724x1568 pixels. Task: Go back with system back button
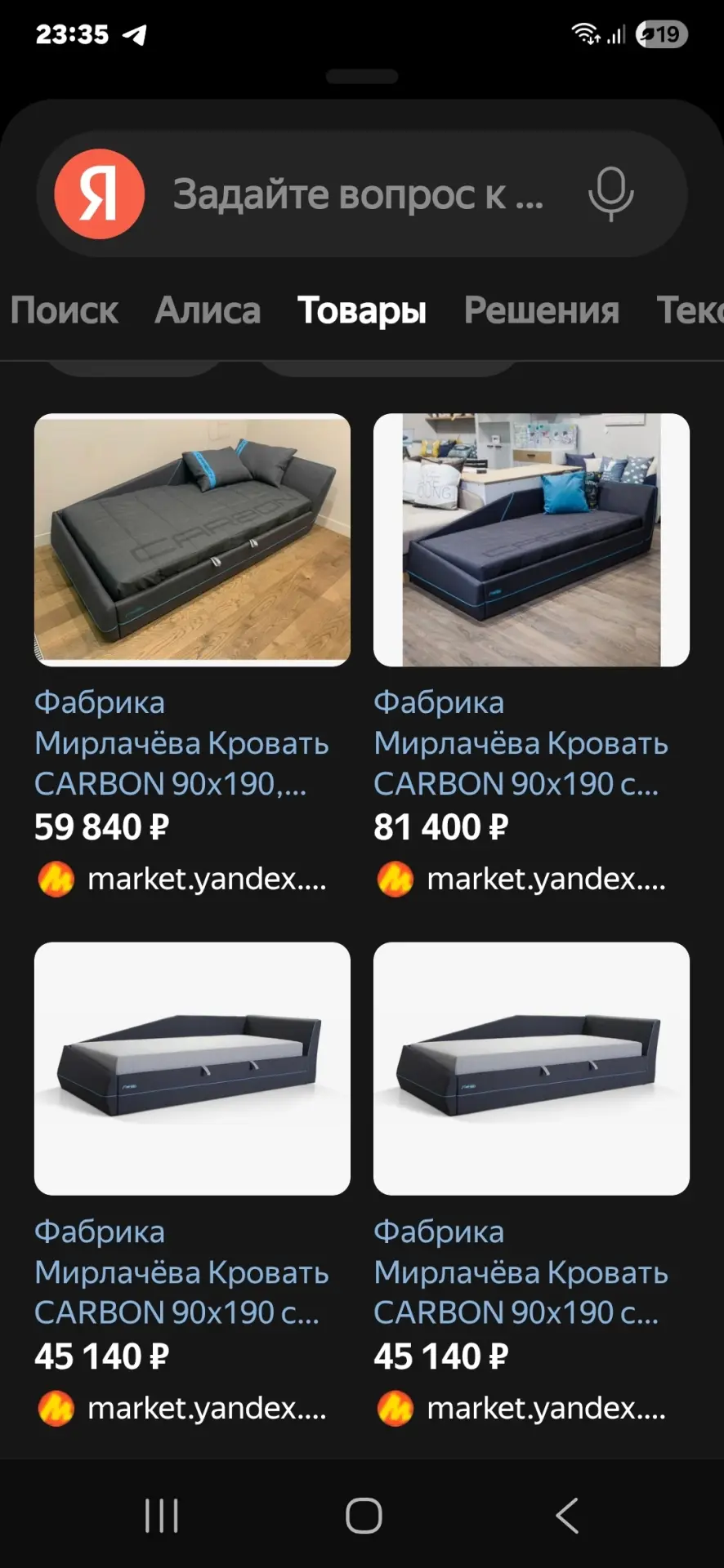point(567,1516)
